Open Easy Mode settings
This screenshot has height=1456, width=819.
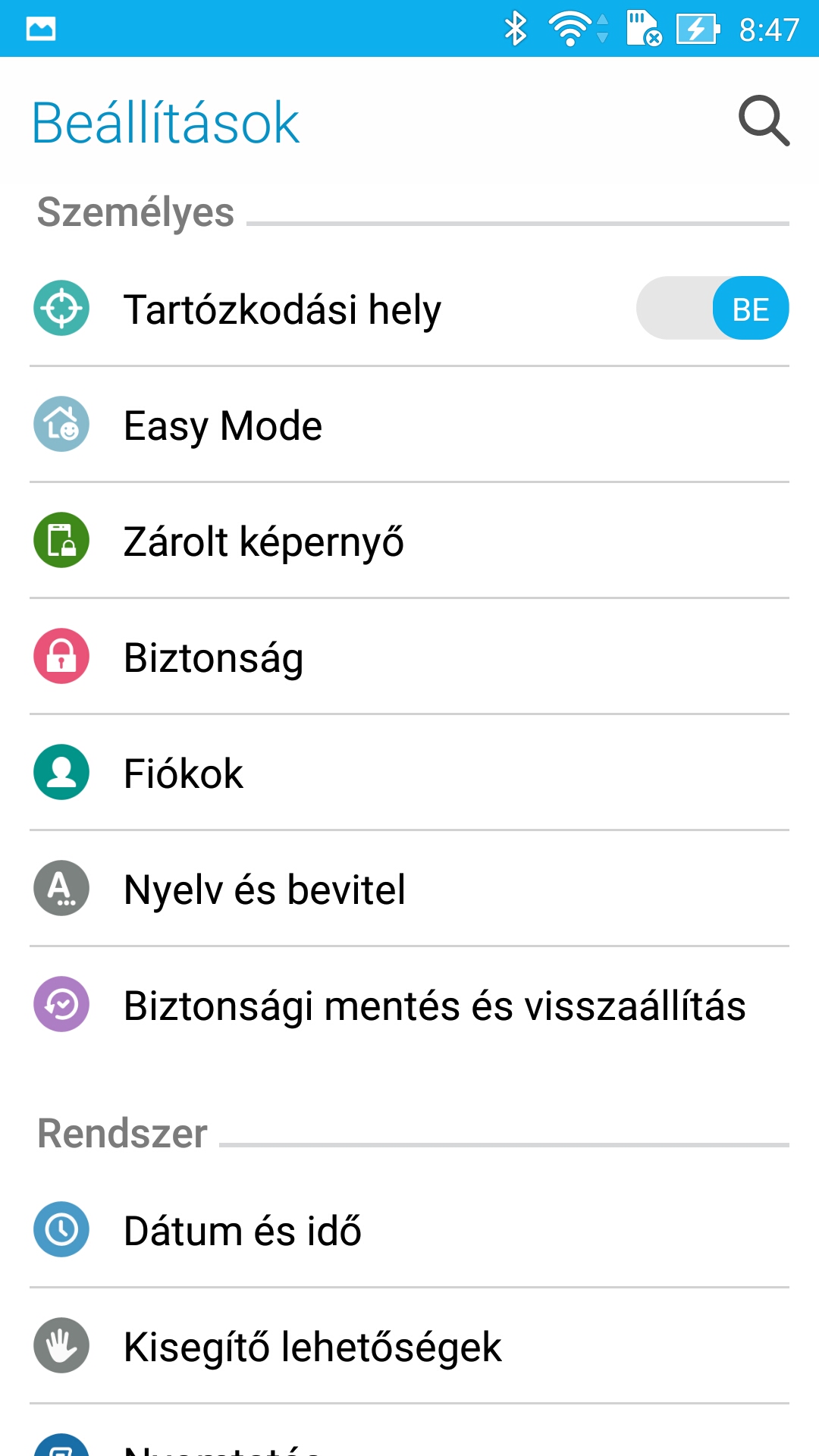(223, 425)
